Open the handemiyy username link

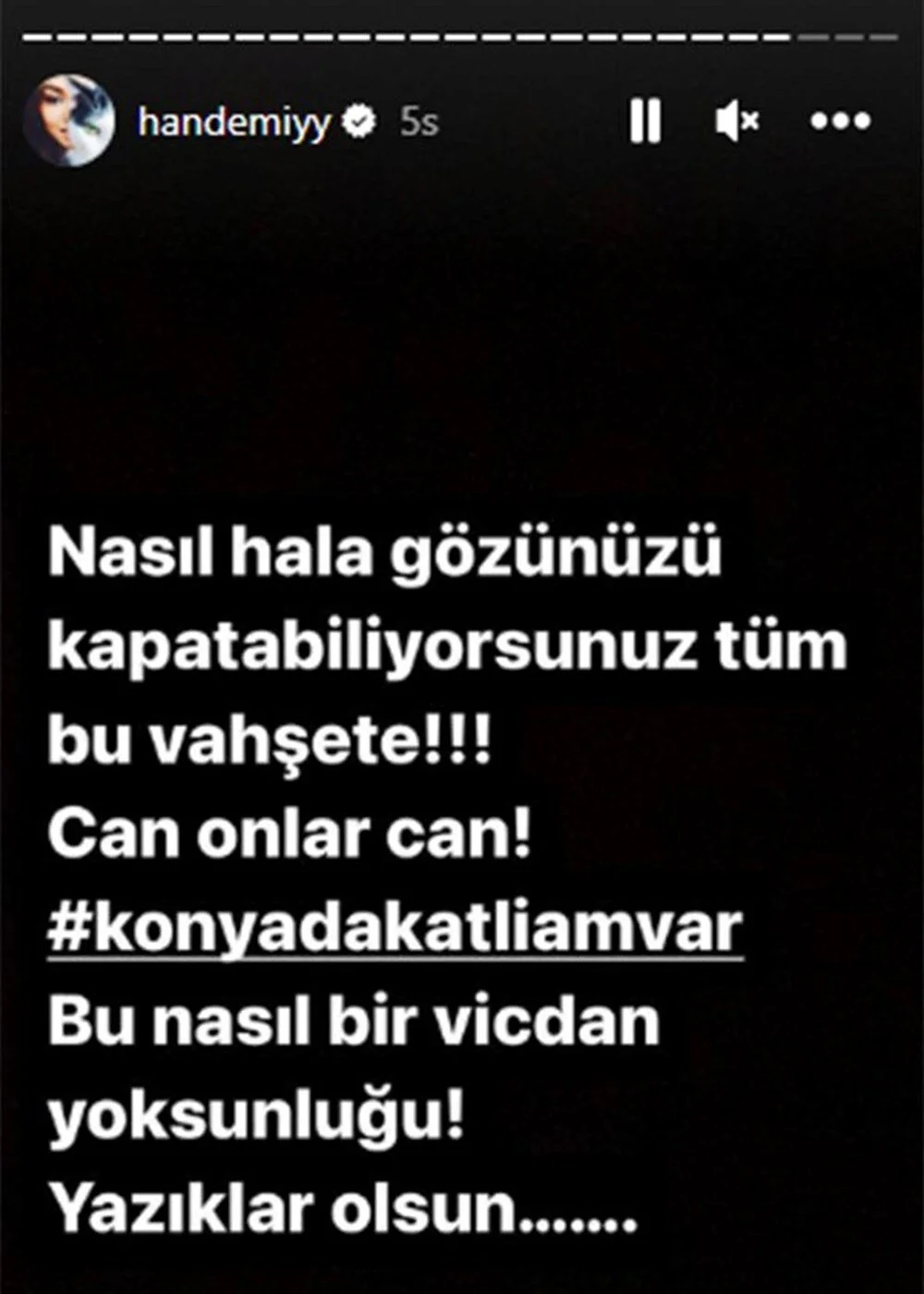[x=233, y=121]
